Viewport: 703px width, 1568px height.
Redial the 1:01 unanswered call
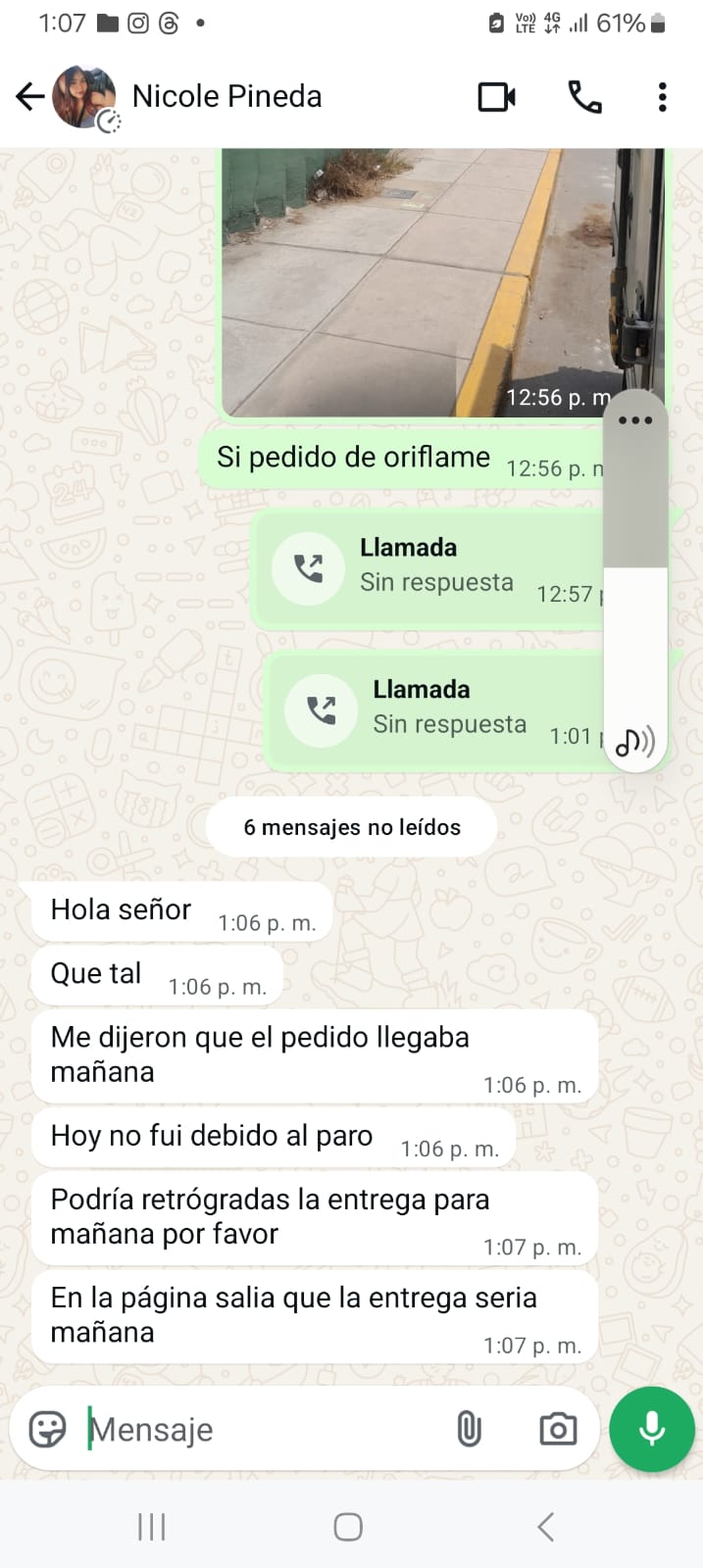322,710
